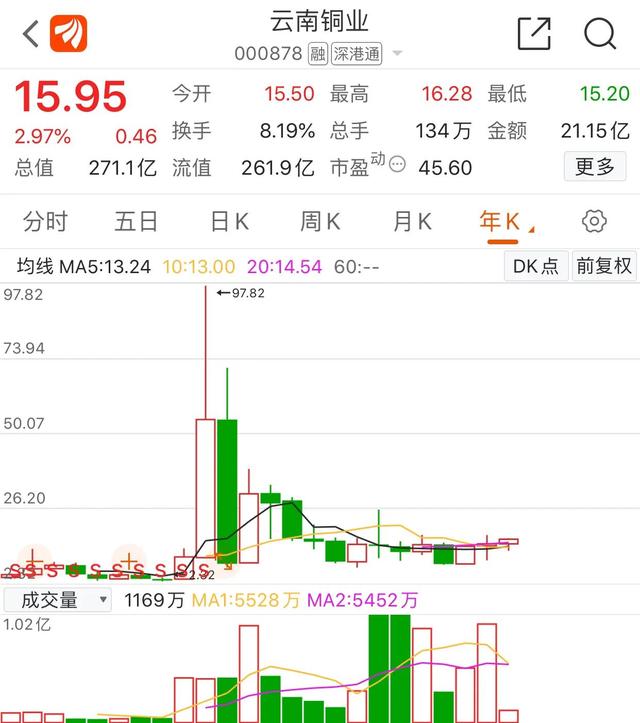This screenshot has height=723, width=640.
Task: Switch to the 五日 chart tab
Action: (x=136, y=221)
